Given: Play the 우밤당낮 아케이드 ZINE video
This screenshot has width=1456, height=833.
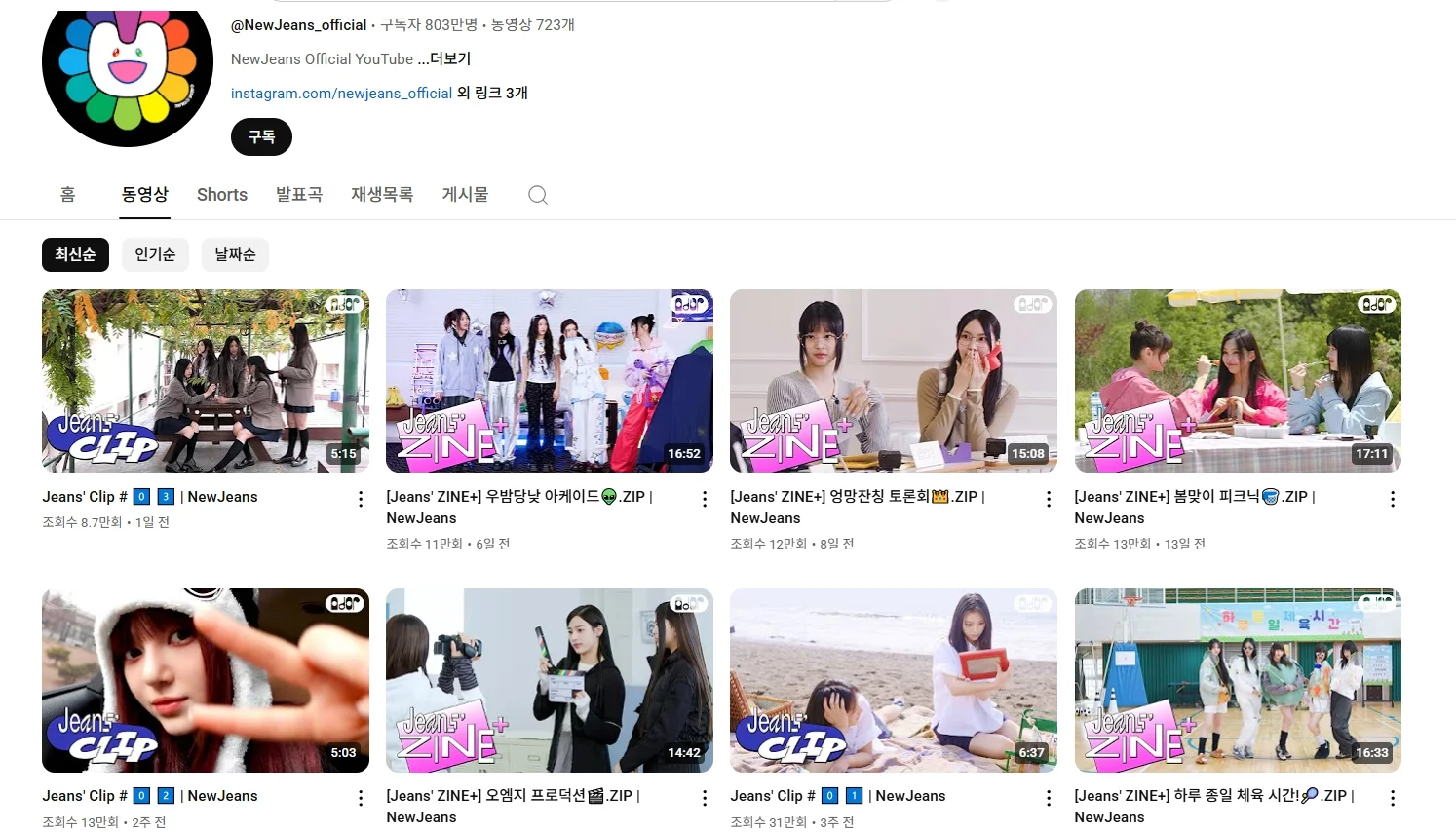Looking at the screenshot, I should coord(550,381).
